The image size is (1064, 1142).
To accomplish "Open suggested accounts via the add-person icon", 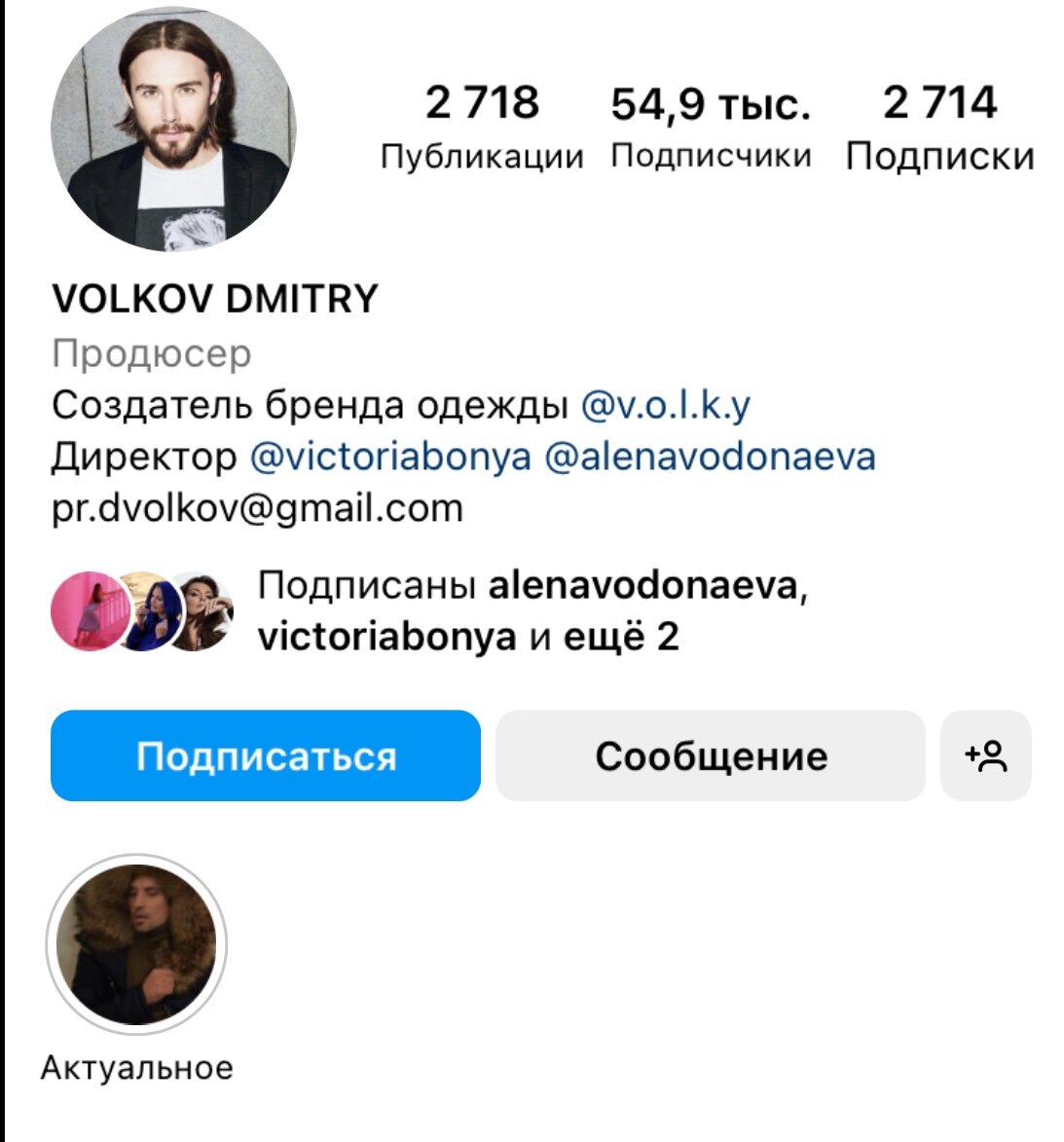I will 985,756.
